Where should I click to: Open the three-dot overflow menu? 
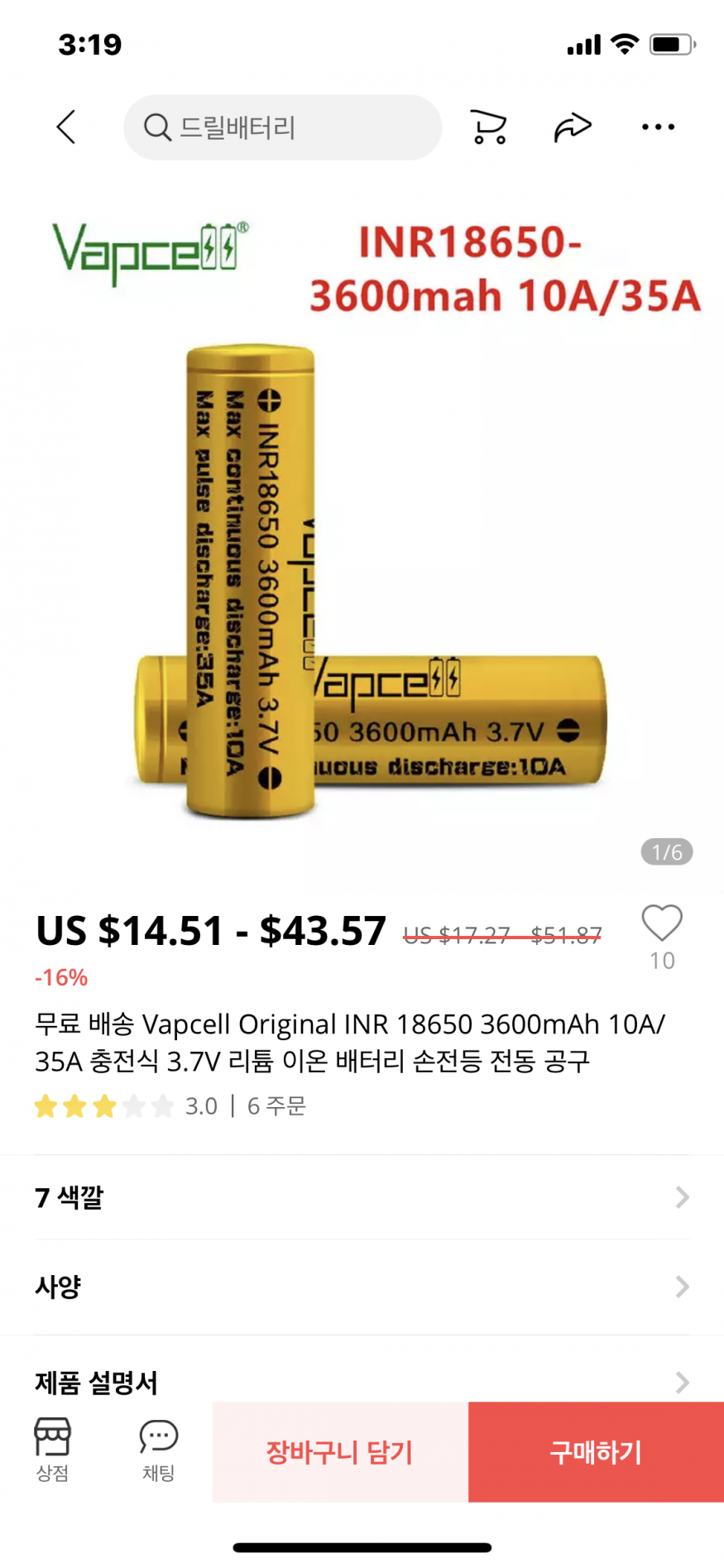[x=658, y=127]
